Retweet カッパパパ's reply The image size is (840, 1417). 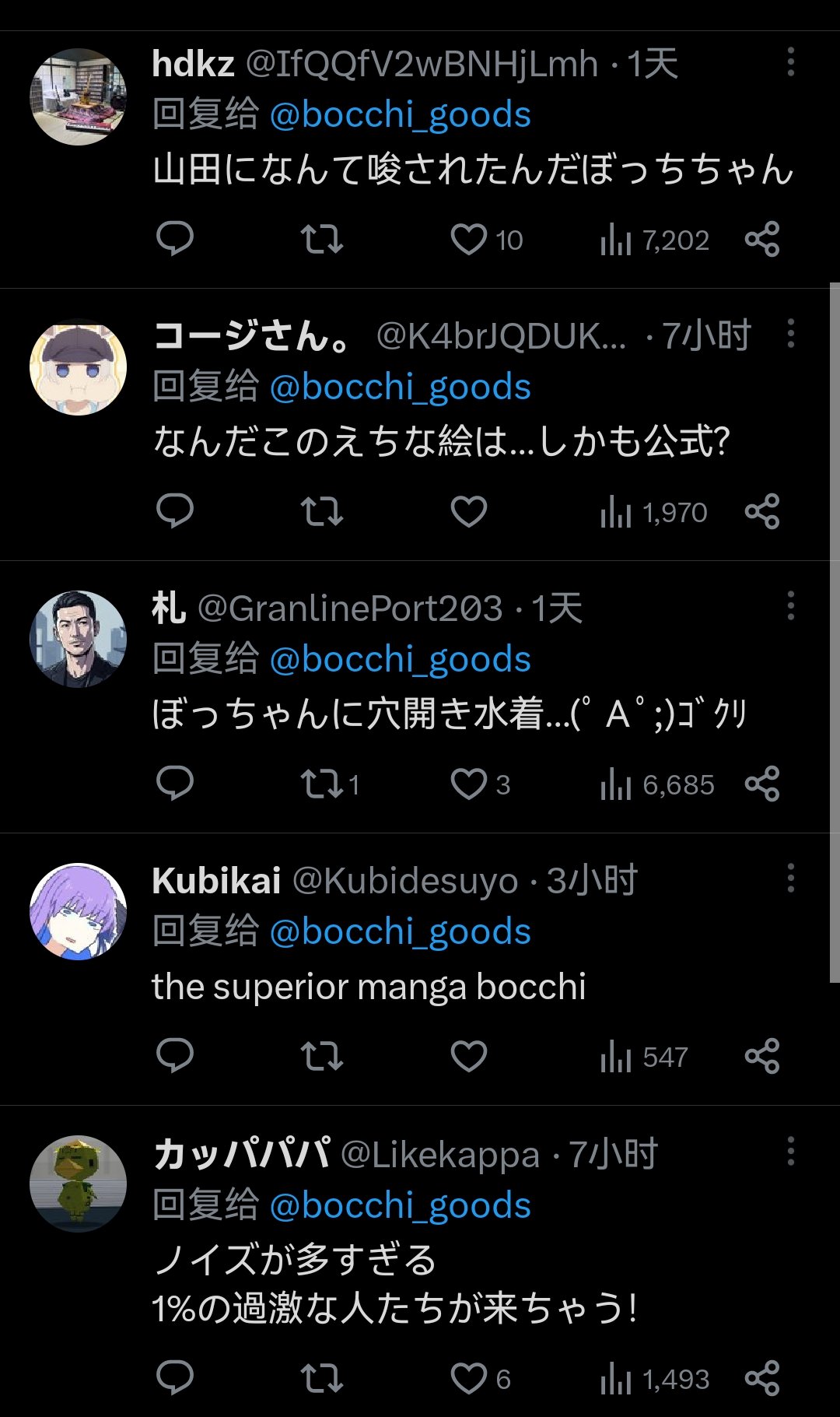pos(321,1379)
